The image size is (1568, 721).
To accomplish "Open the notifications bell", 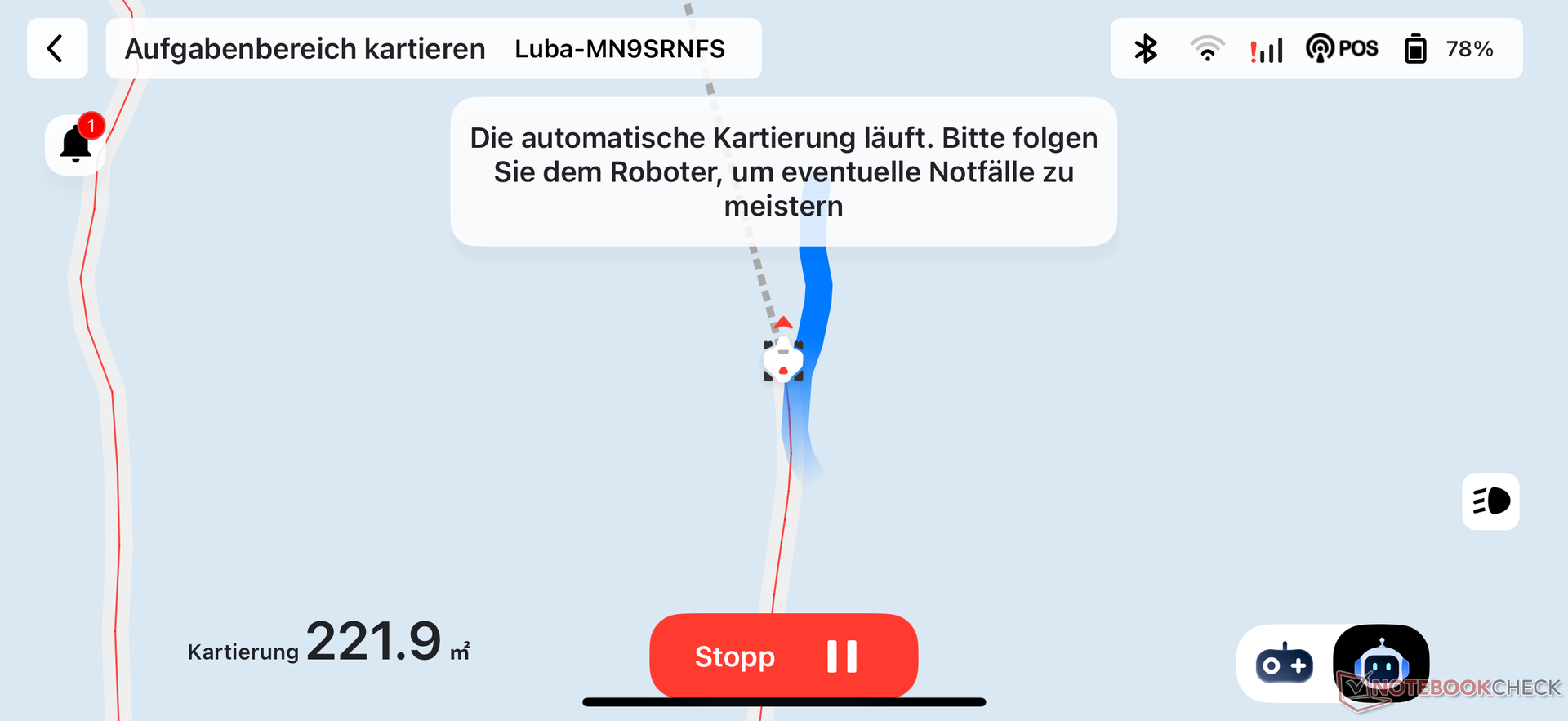I will pos(75,145).
